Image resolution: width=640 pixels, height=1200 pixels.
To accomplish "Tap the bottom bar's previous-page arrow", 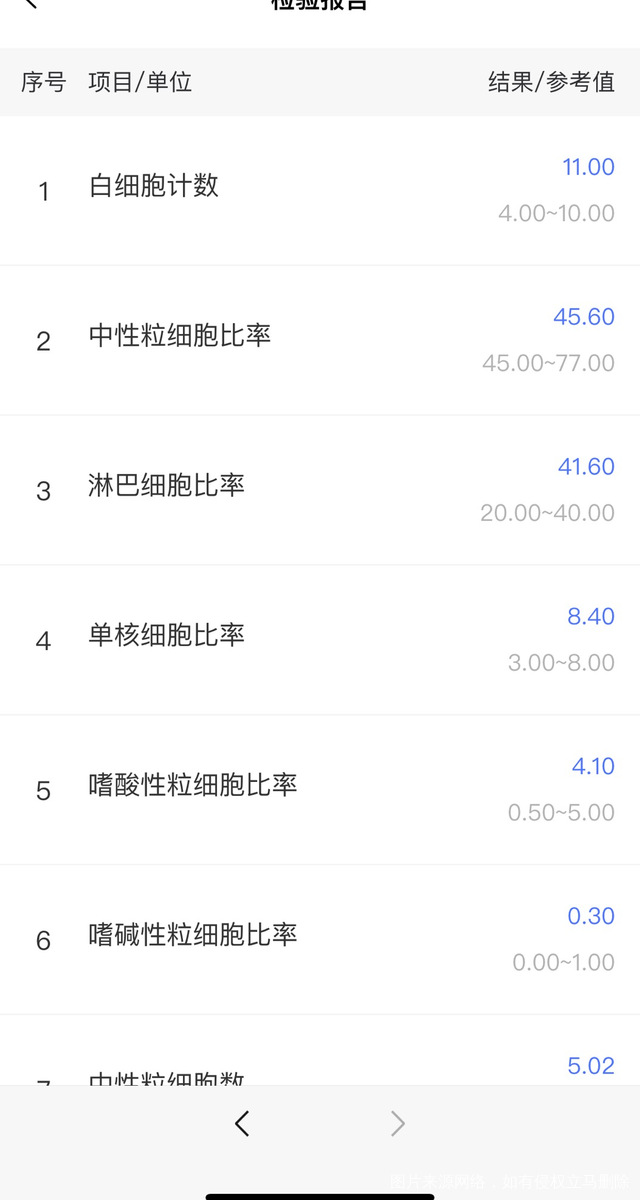I will [x=242, y=1124].
